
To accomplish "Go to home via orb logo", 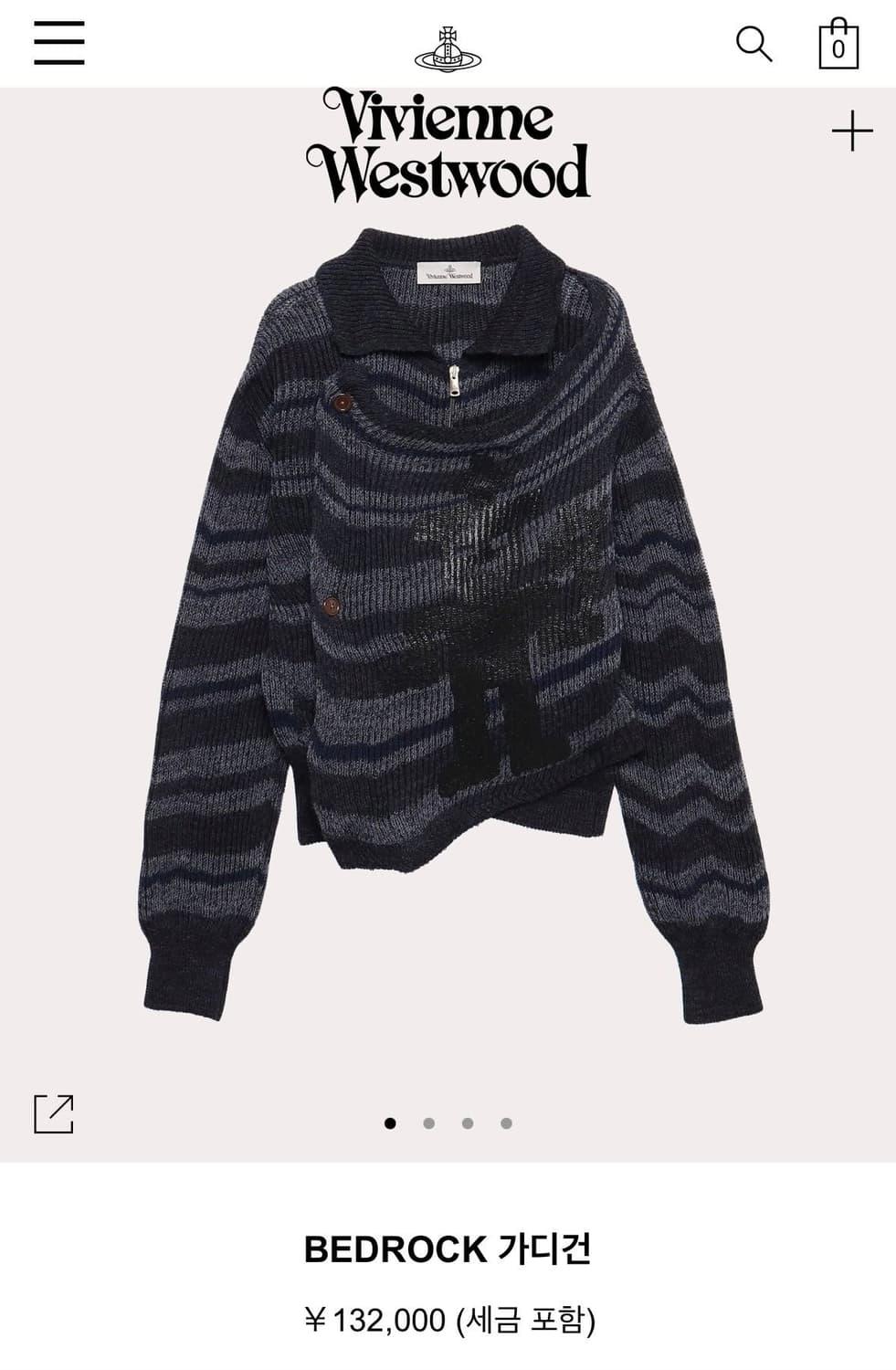I will pyautogui.click(x=448, y=48).
